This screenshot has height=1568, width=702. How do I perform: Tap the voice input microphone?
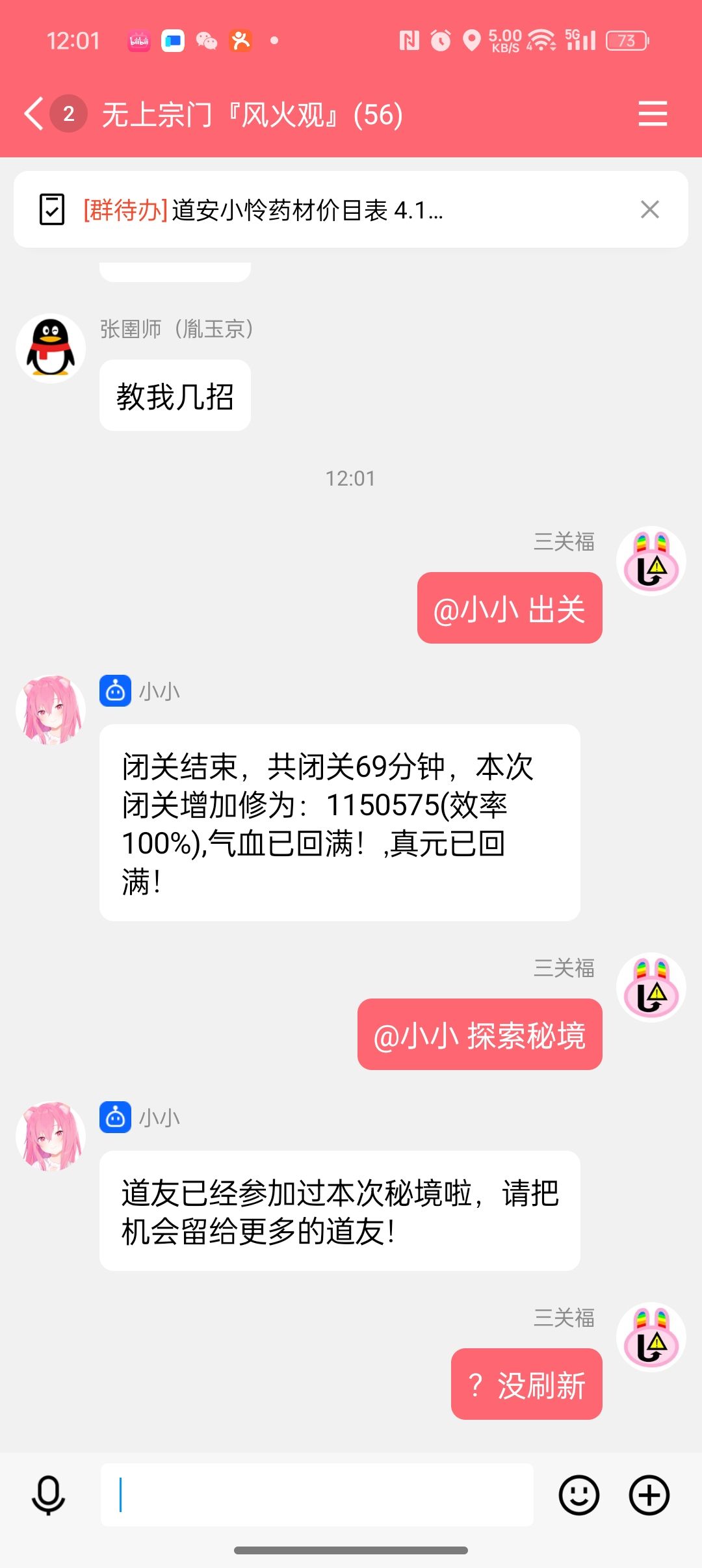click(49, 1495)
